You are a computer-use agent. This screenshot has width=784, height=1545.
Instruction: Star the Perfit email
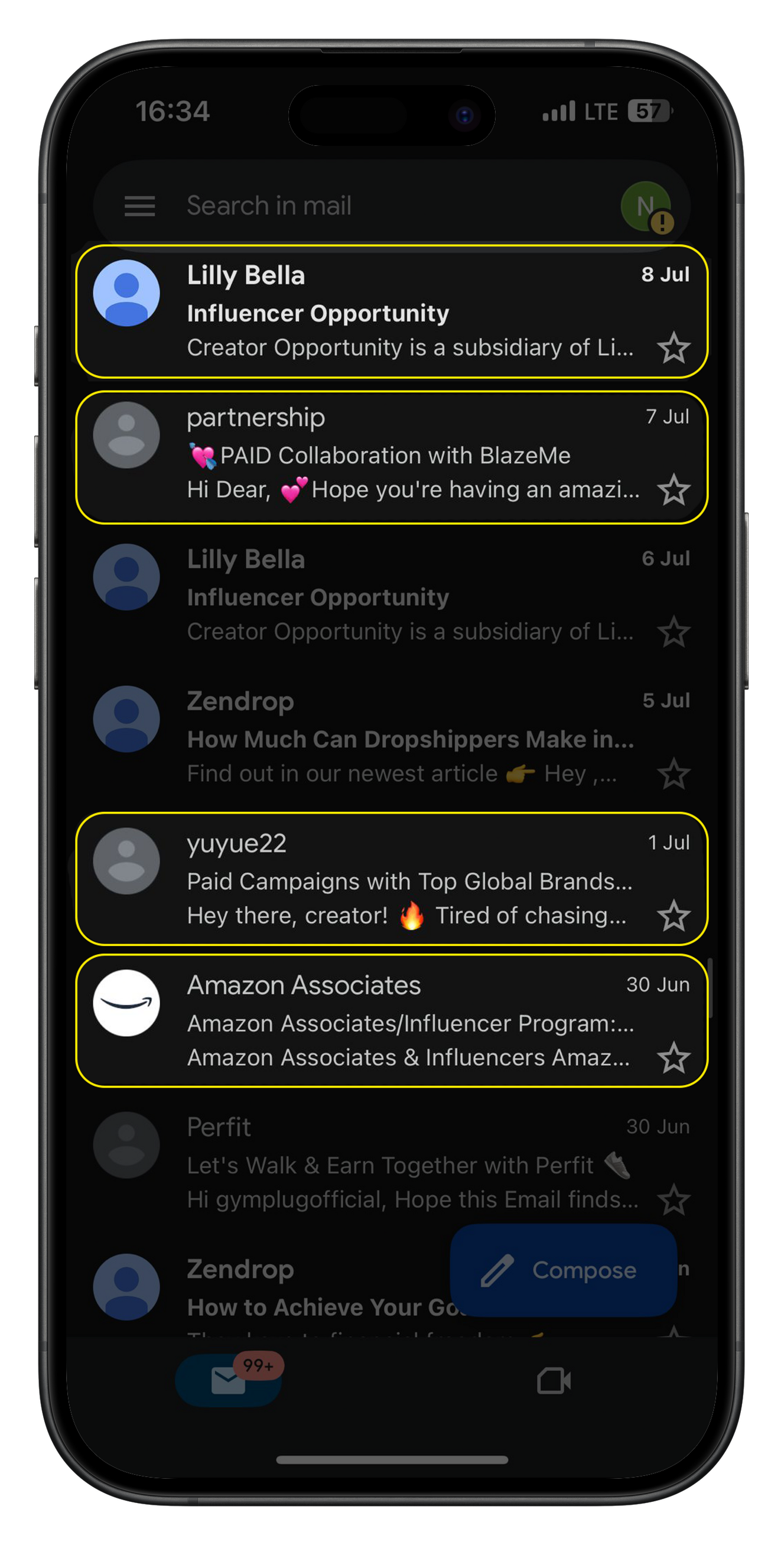[674, 1199]
